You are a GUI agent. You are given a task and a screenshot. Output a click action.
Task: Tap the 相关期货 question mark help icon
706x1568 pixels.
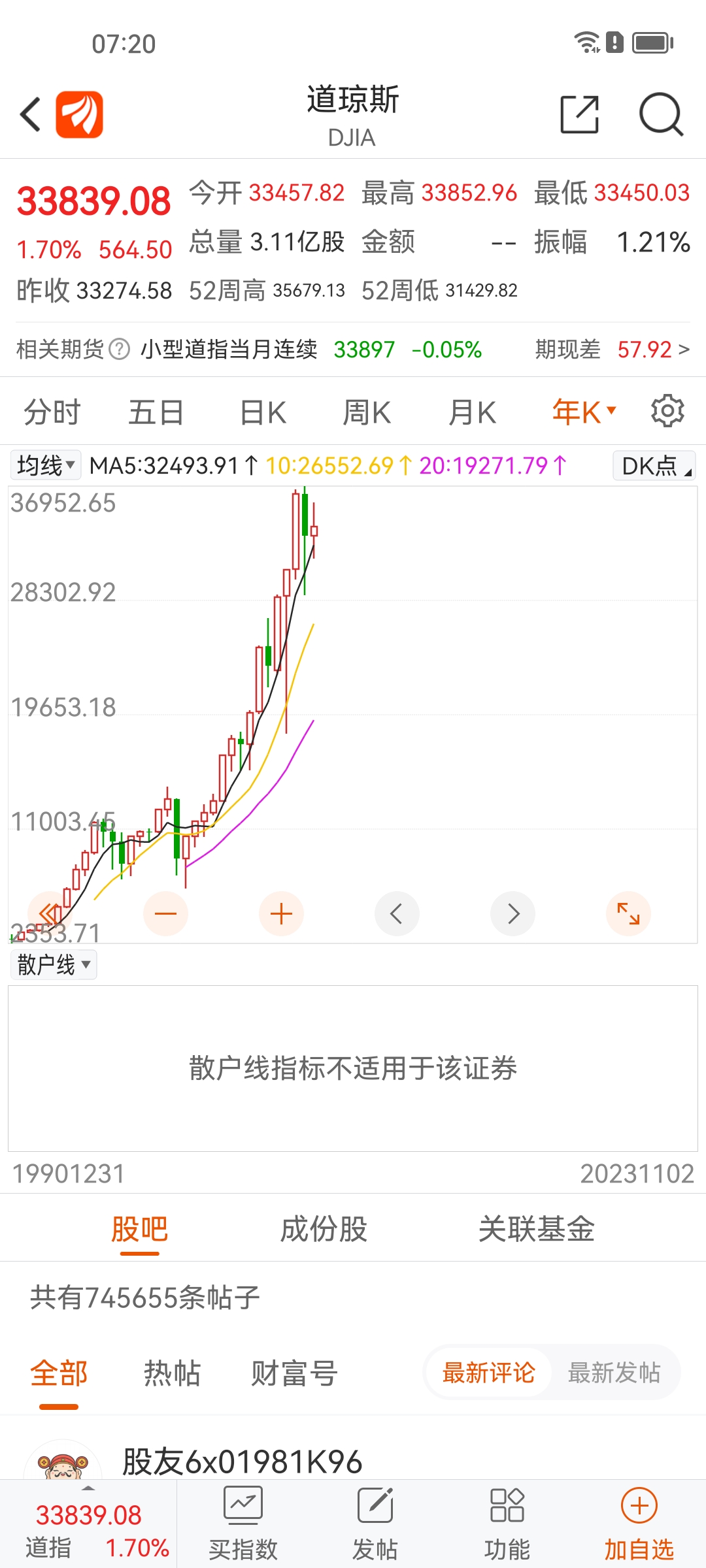(x=118, y=350)
